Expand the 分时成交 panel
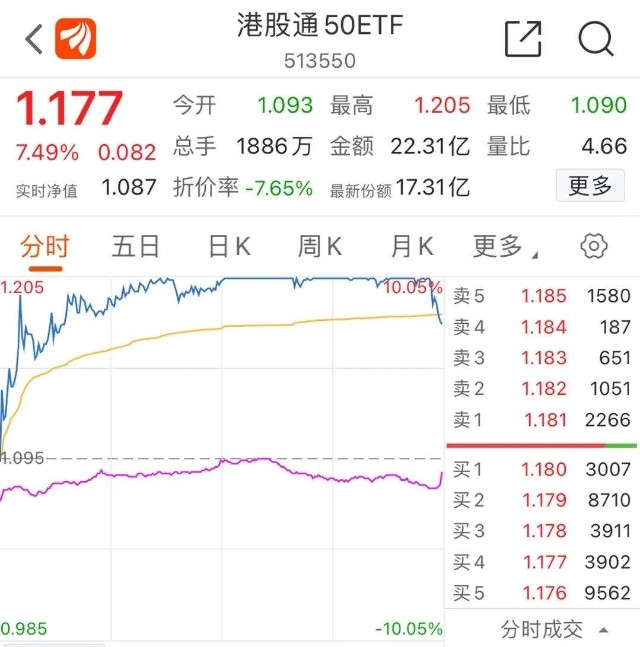Viewport: 640px width, 647px height. pyautogui.click(x=555, y=629)
